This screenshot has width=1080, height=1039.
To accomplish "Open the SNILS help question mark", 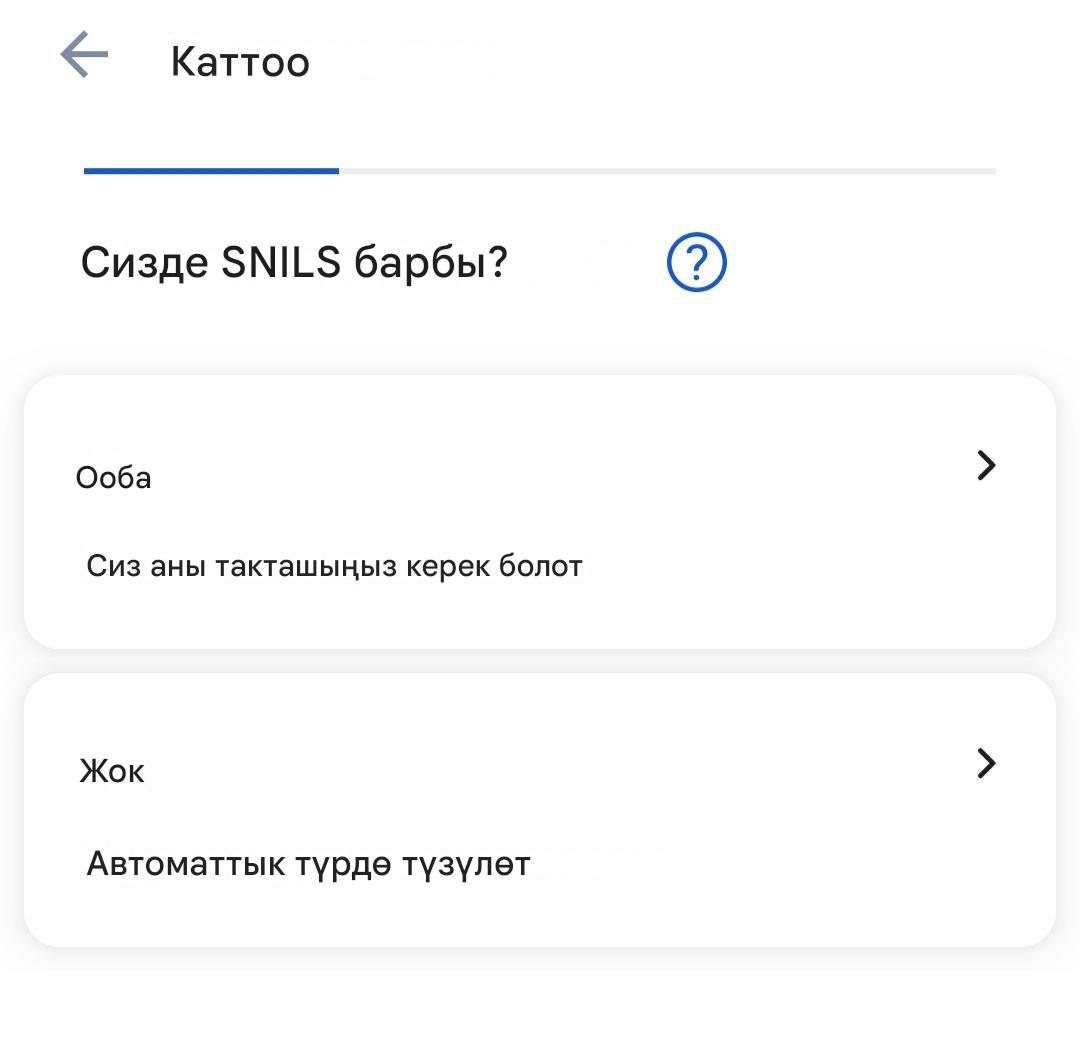I will tap(696, 264).
